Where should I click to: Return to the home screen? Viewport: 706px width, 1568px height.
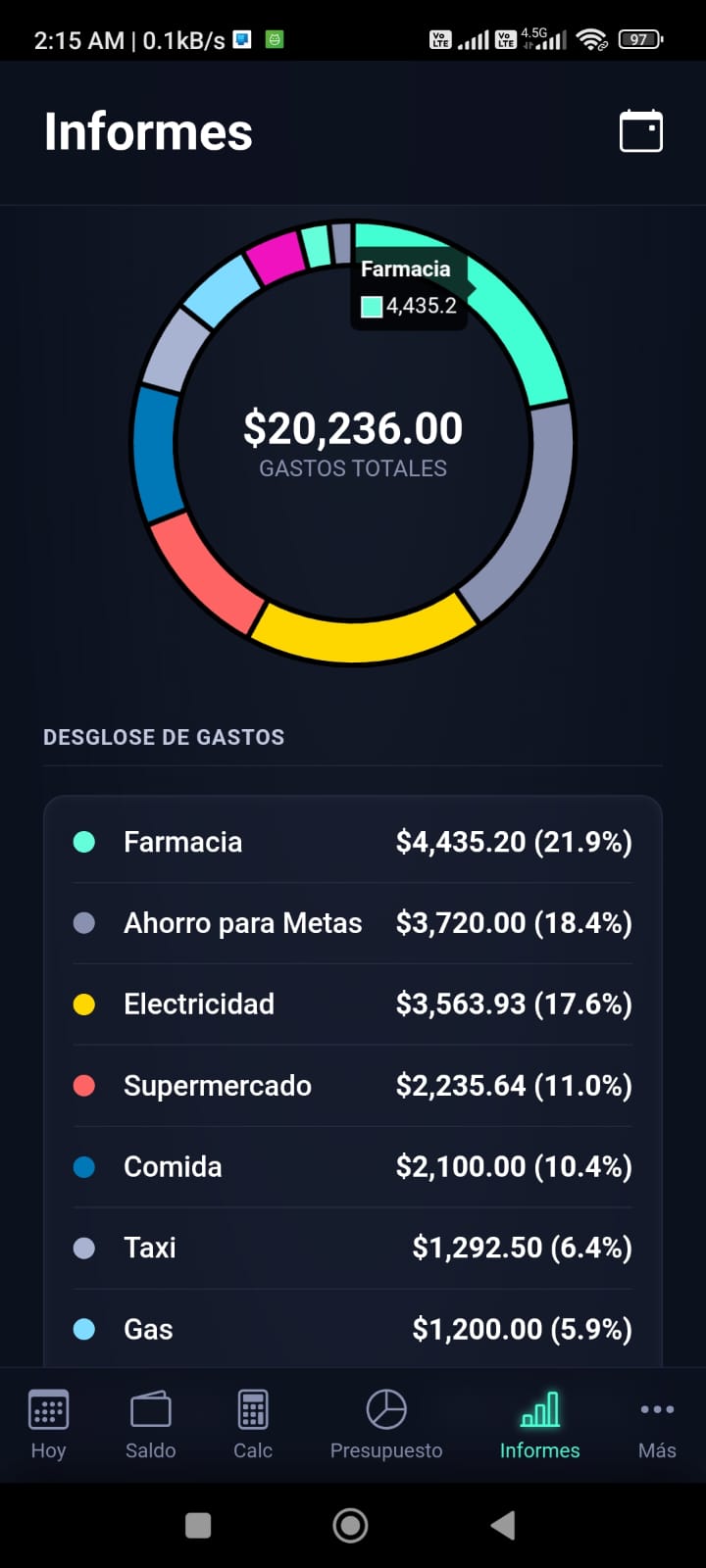coord(351,1525)
